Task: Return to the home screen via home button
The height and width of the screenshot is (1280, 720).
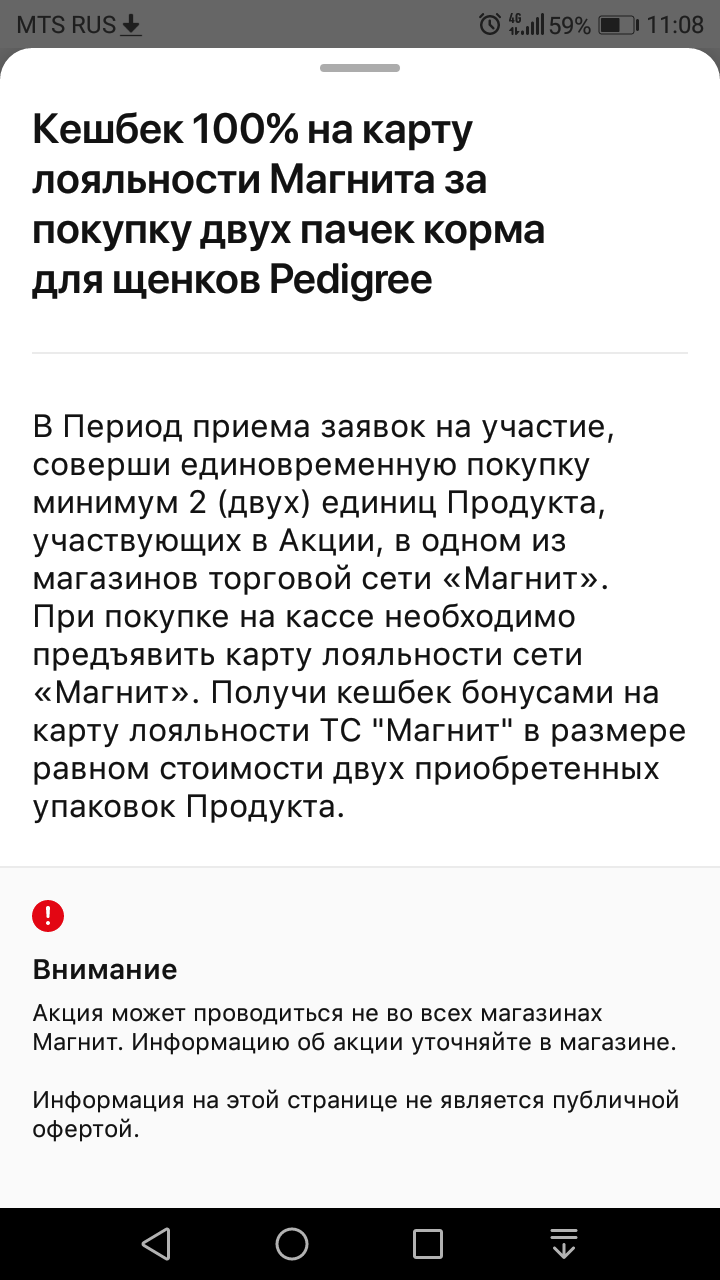Action: click(292, 1244)
